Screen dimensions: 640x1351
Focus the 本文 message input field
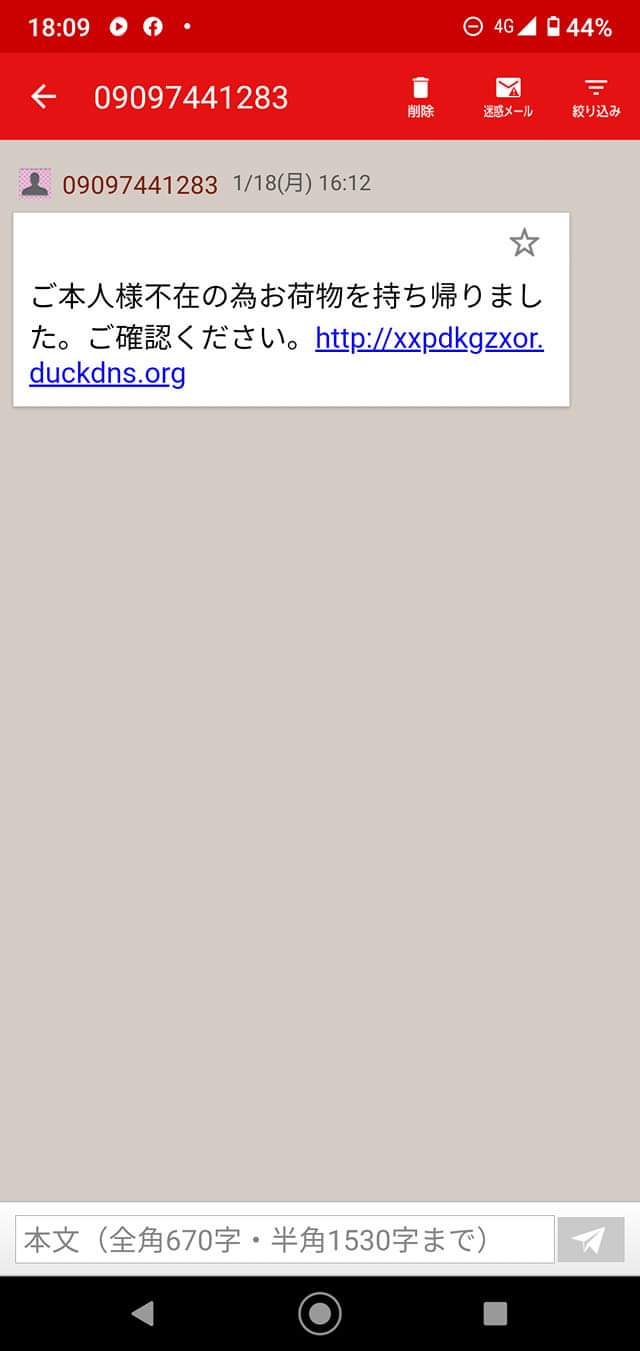point(285,1240)
